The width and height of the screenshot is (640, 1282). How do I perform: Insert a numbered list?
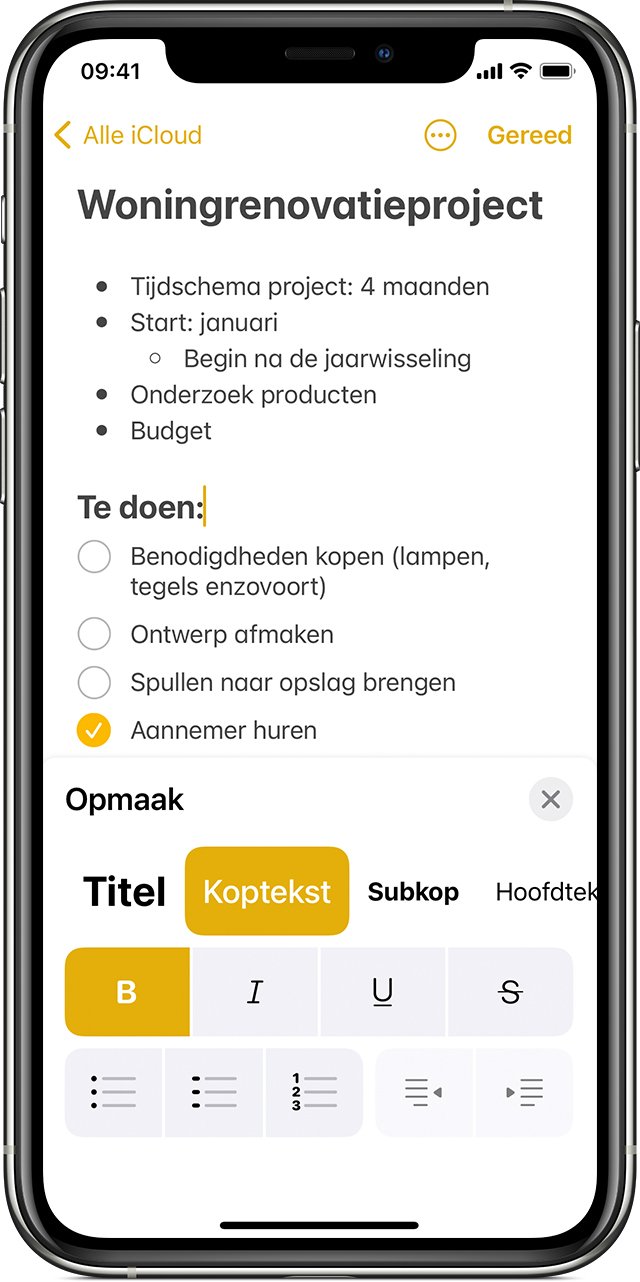click(x=314, y=1092)
